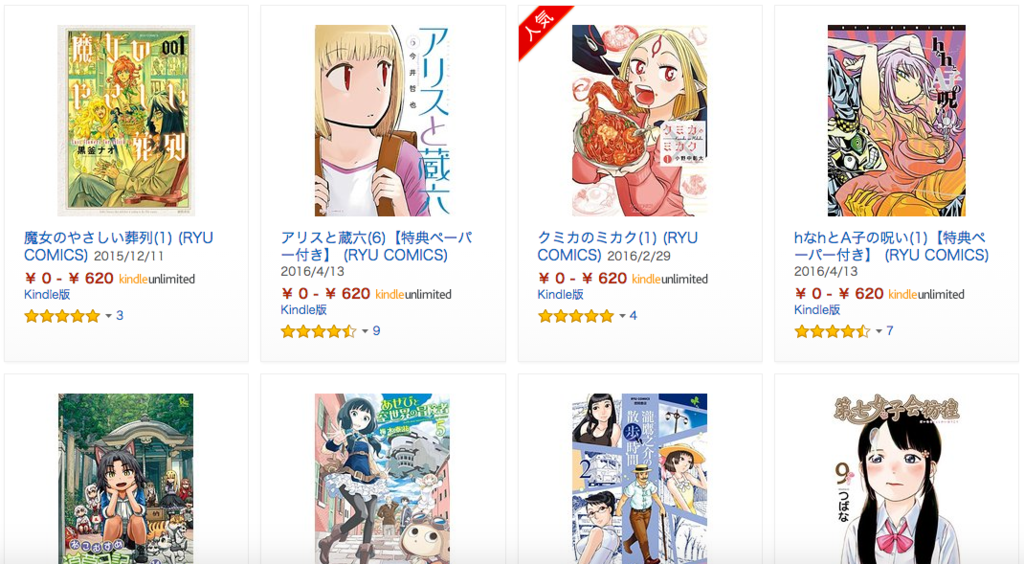Viewport: 1024px width, 564px height.
Task: Open Kindle版 link under アリスと蔵六
Action: [x=303, y=310]
